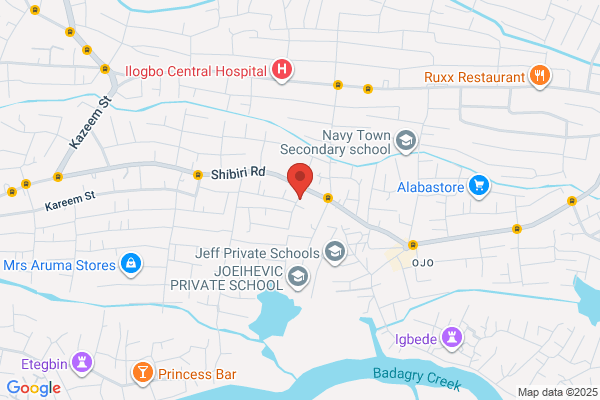The height and width of the screenshot is (400, 600).
Task: Select the bus stop icon beside Ojo
Action: pyautogui.click(x=412, y=245)
